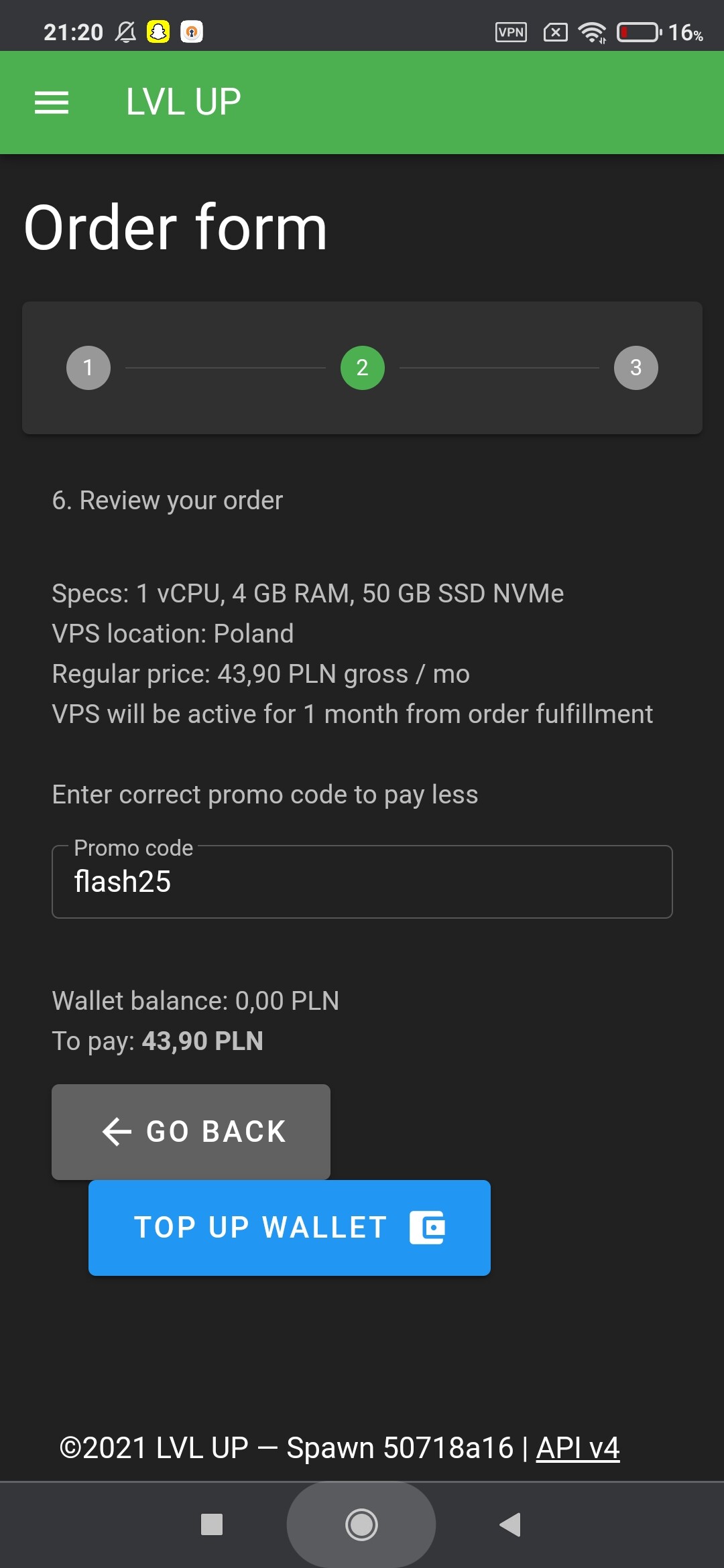The image size is (724, 1568).
Task: Open the recent apps view
Action: (212, 1525)
